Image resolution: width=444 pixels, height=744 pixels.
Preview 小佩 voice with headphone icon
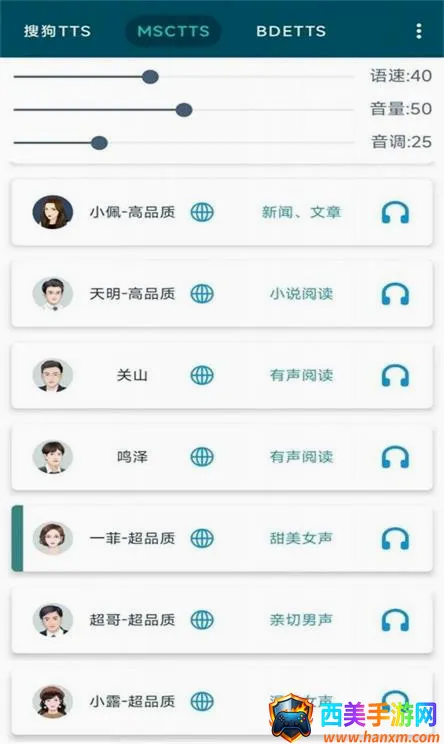click(x=395, y=213)
